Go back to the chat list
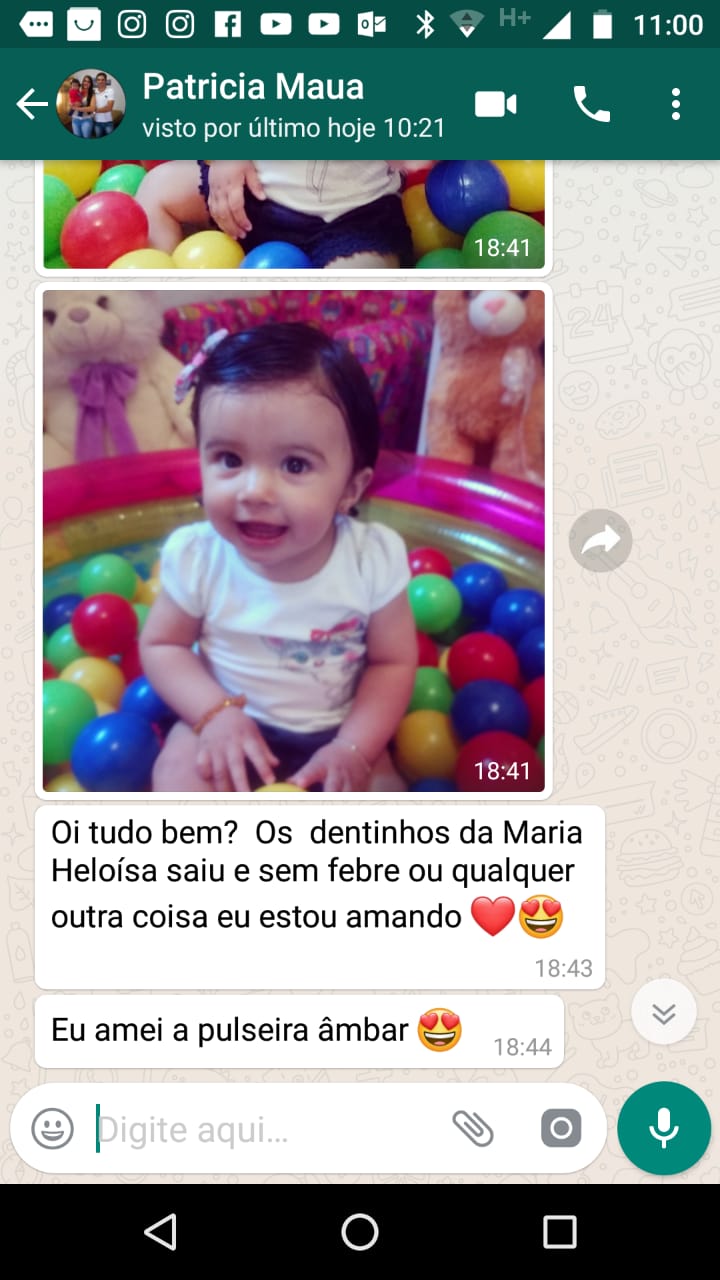 click(32, 104)
